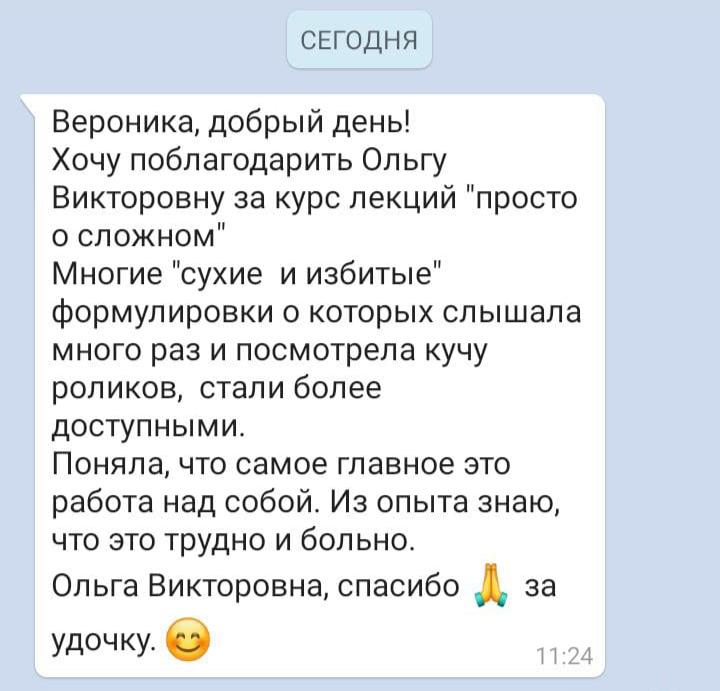This screenshot has width=720, height=691.
Task: Tap the СЕГОДНЯ date chip
Action: click(359, 40)
